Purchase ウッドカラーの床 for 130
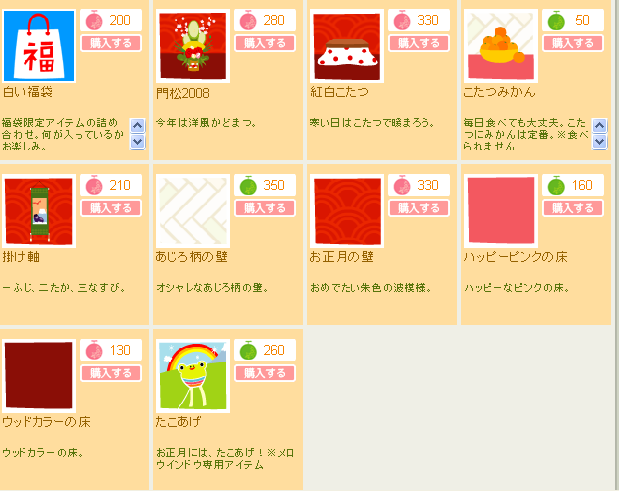 click(110, 373)
